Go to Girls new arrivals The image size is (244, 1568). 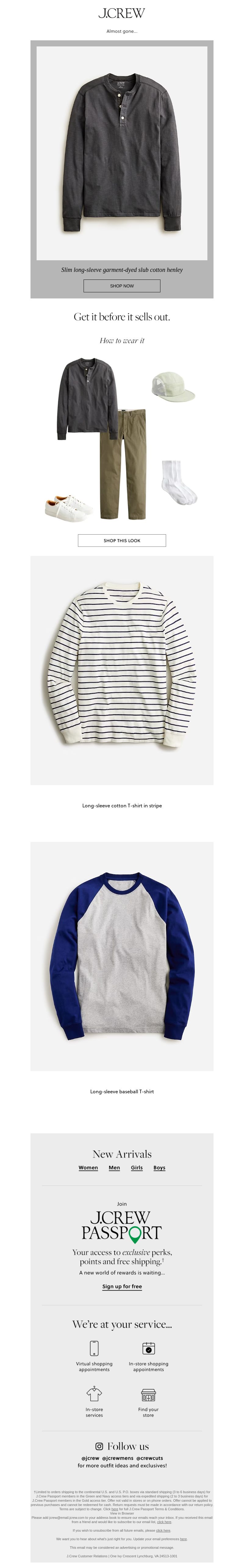[137, 1168]
